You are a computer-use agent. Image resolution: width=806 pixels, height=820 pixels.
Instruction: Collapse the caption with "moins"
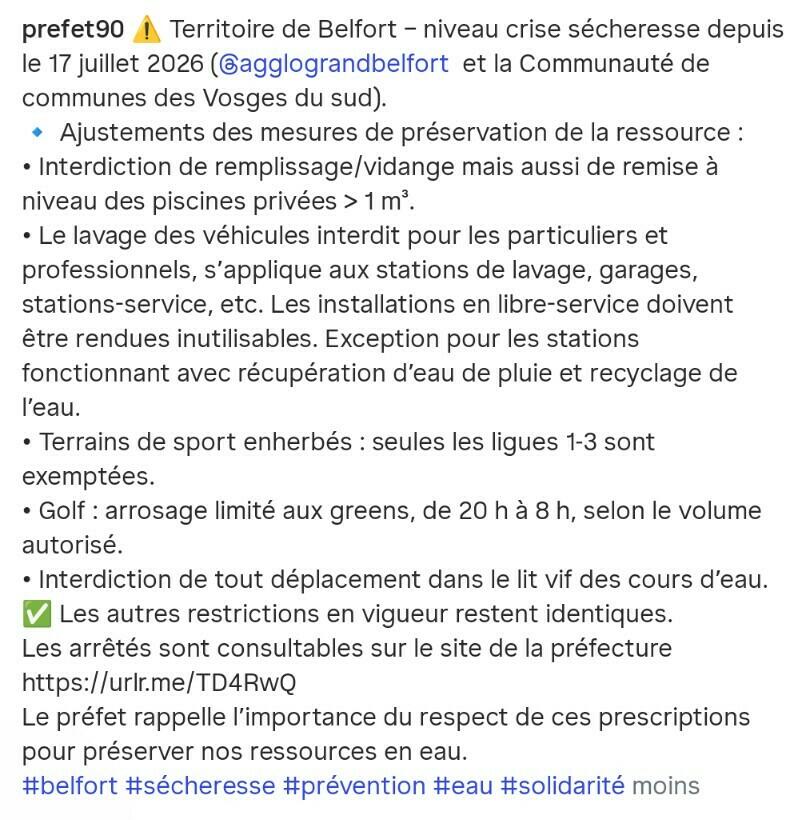point(666,786)
